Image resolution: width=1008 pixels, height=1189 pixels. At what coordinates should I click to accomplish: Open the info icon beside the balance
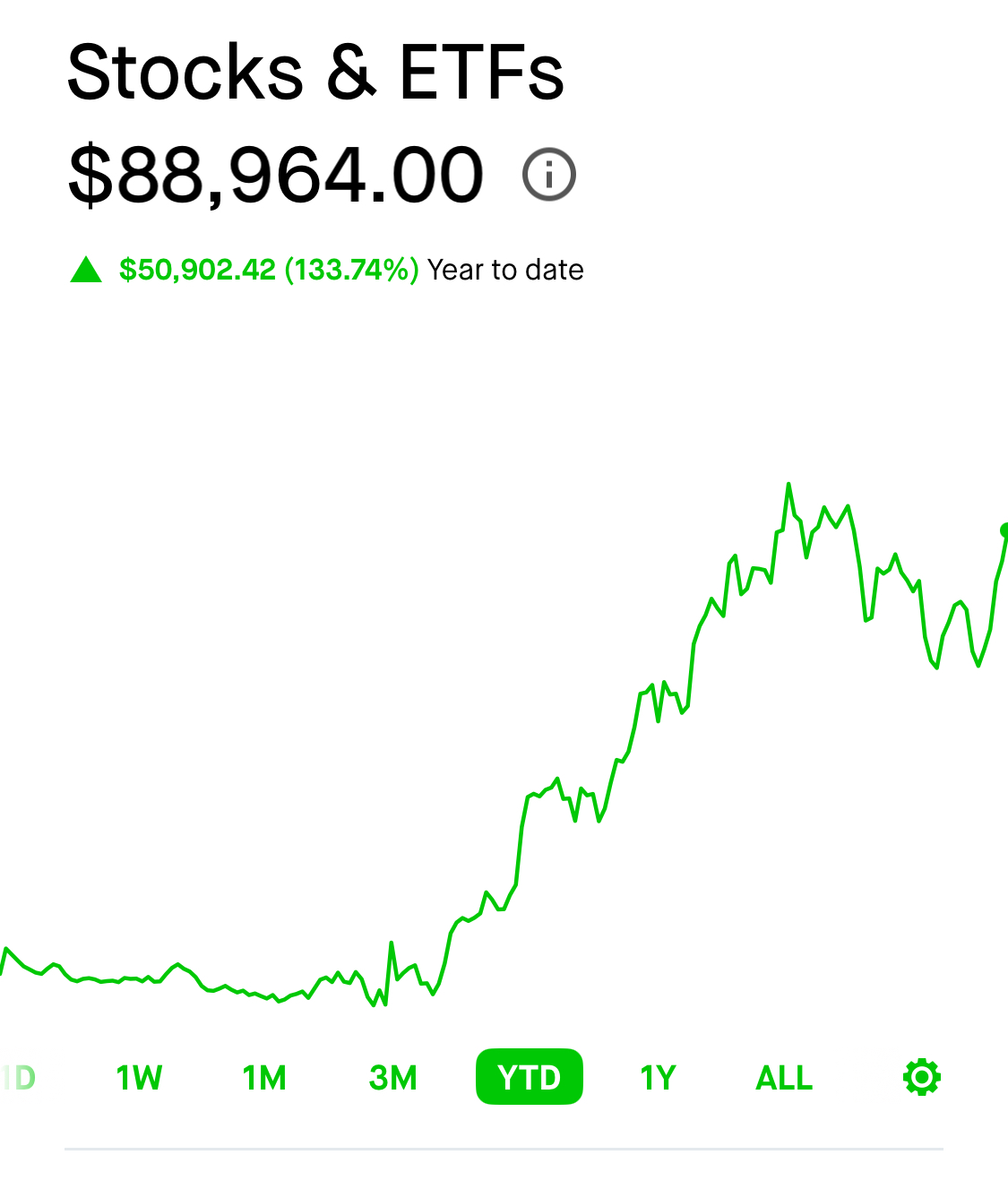coord(548,175)
